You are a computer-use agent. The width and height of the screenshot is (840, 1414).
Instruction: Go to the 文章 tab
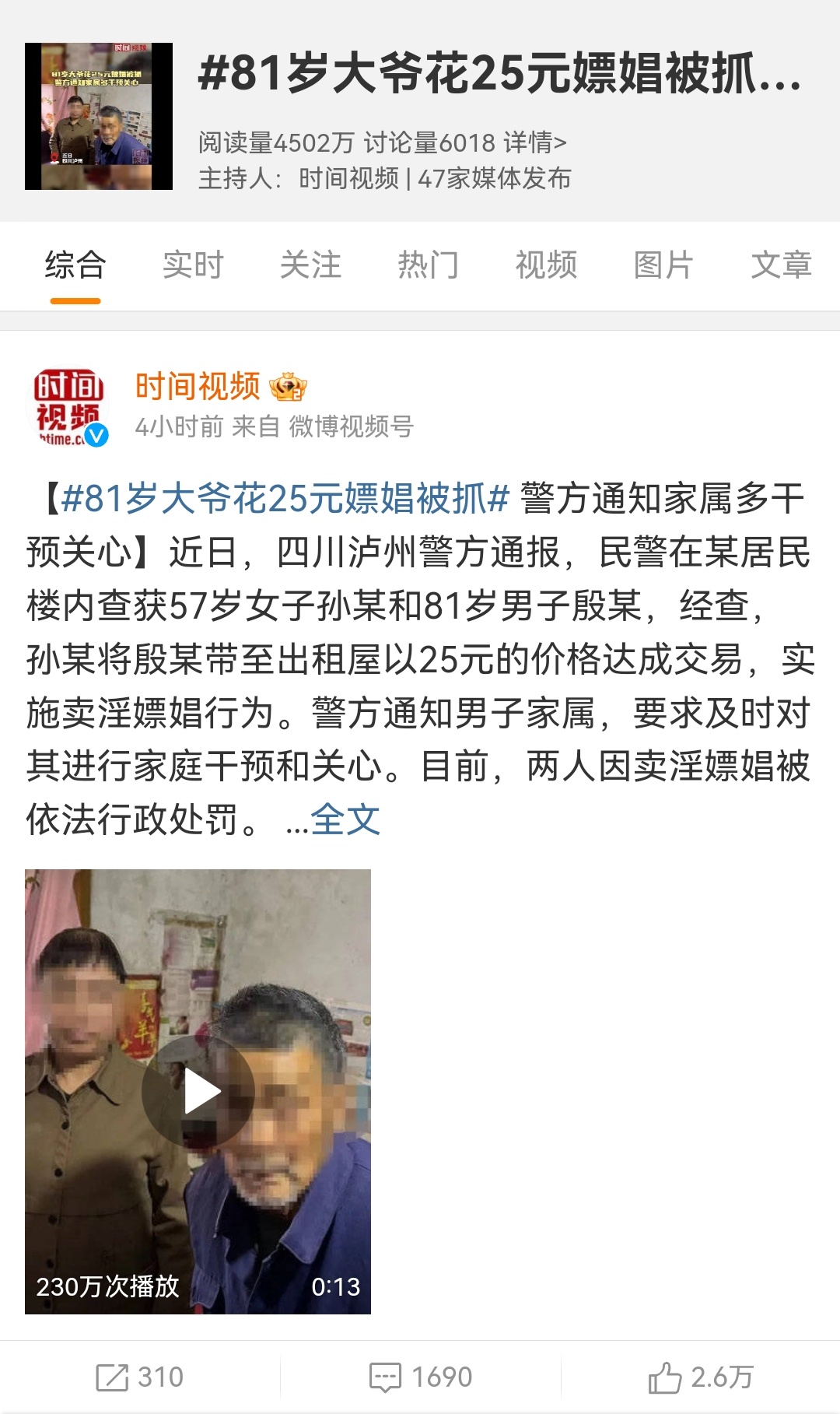pyautogui.click(x=781, y=265)
